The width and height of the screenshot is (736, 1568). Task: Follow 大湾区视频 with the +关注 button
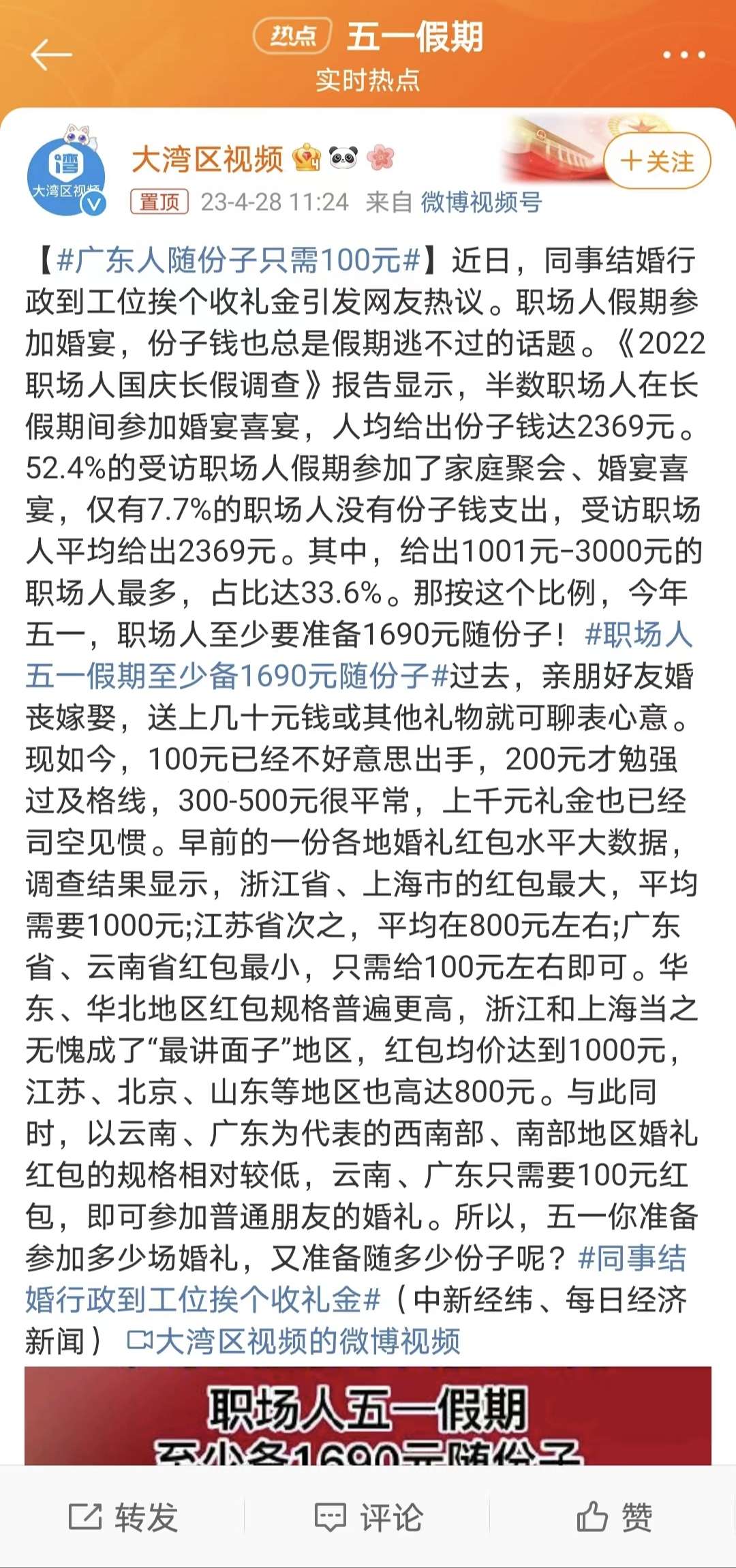tap(657, 161)
